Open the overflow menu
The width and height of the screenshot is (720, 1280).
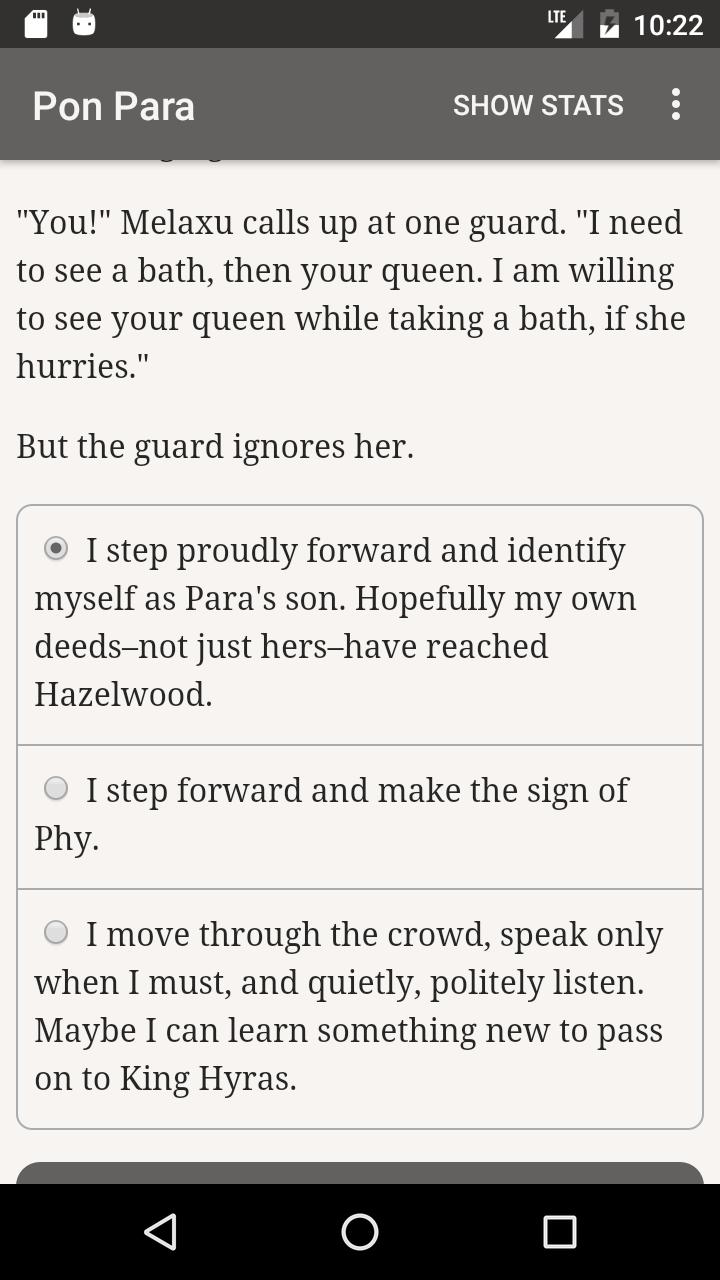coord(676,105)
